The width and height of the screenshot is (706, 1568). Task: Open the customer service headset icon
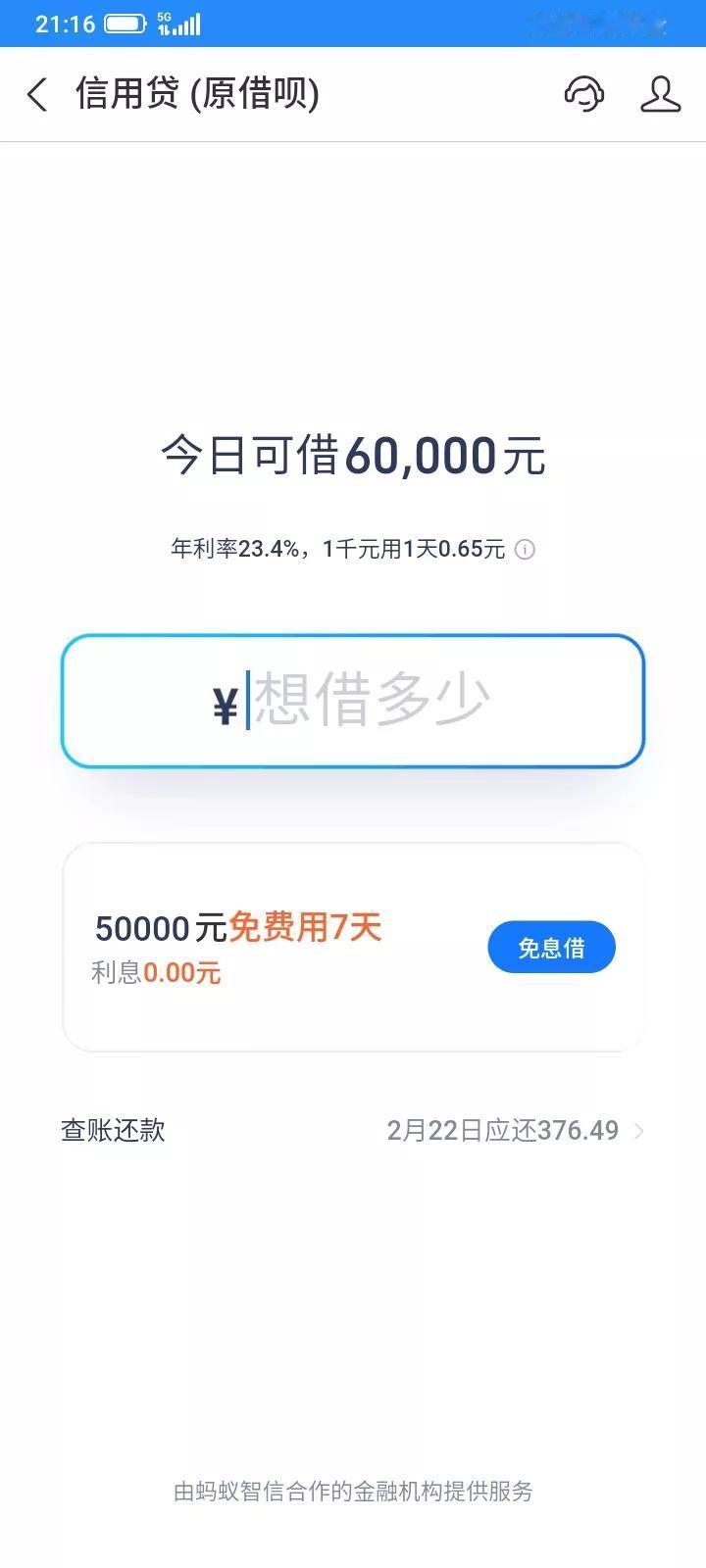pos(584,94)
